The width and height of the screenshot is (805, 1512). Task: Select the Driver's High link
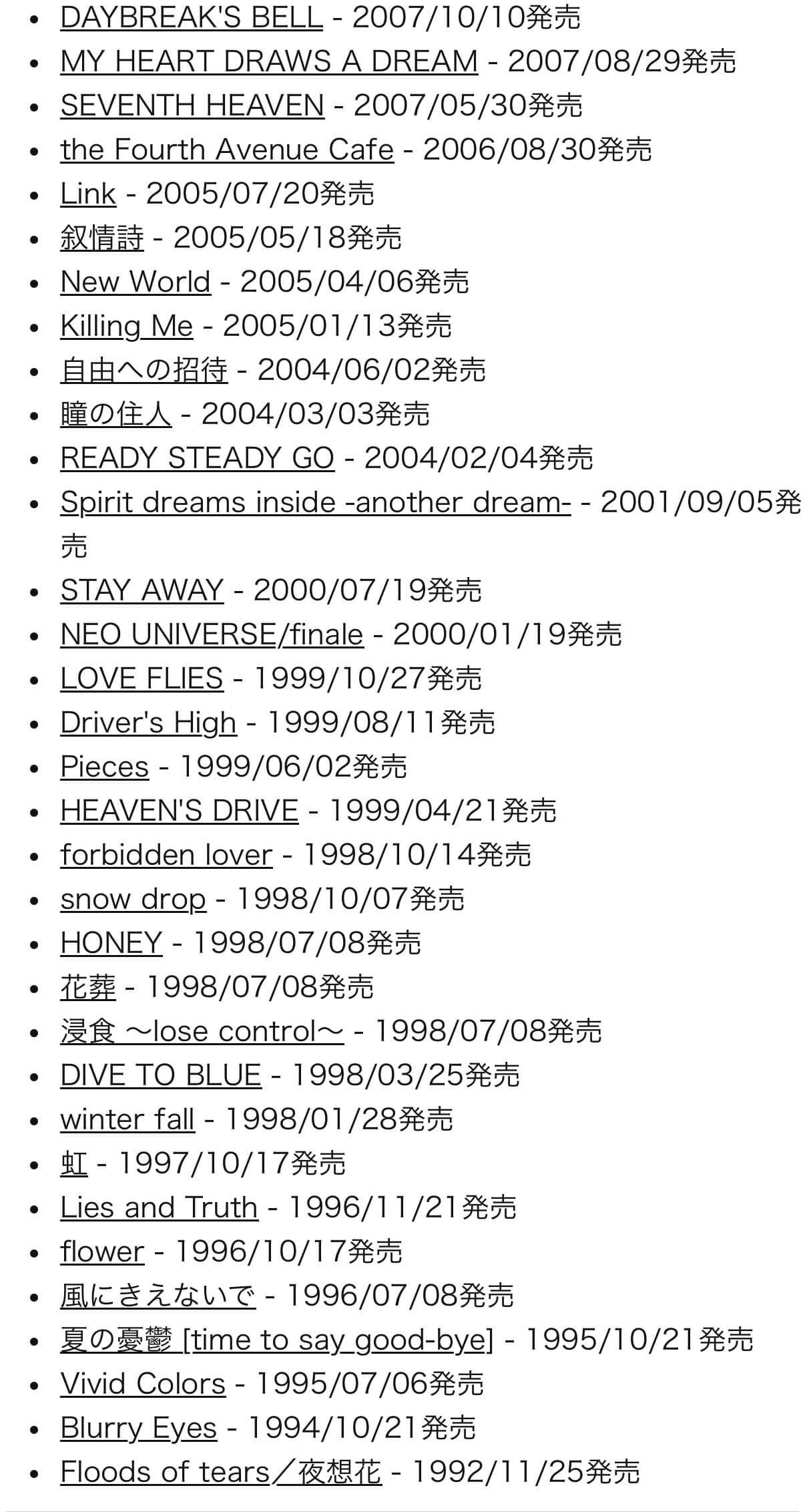[148, 723]
